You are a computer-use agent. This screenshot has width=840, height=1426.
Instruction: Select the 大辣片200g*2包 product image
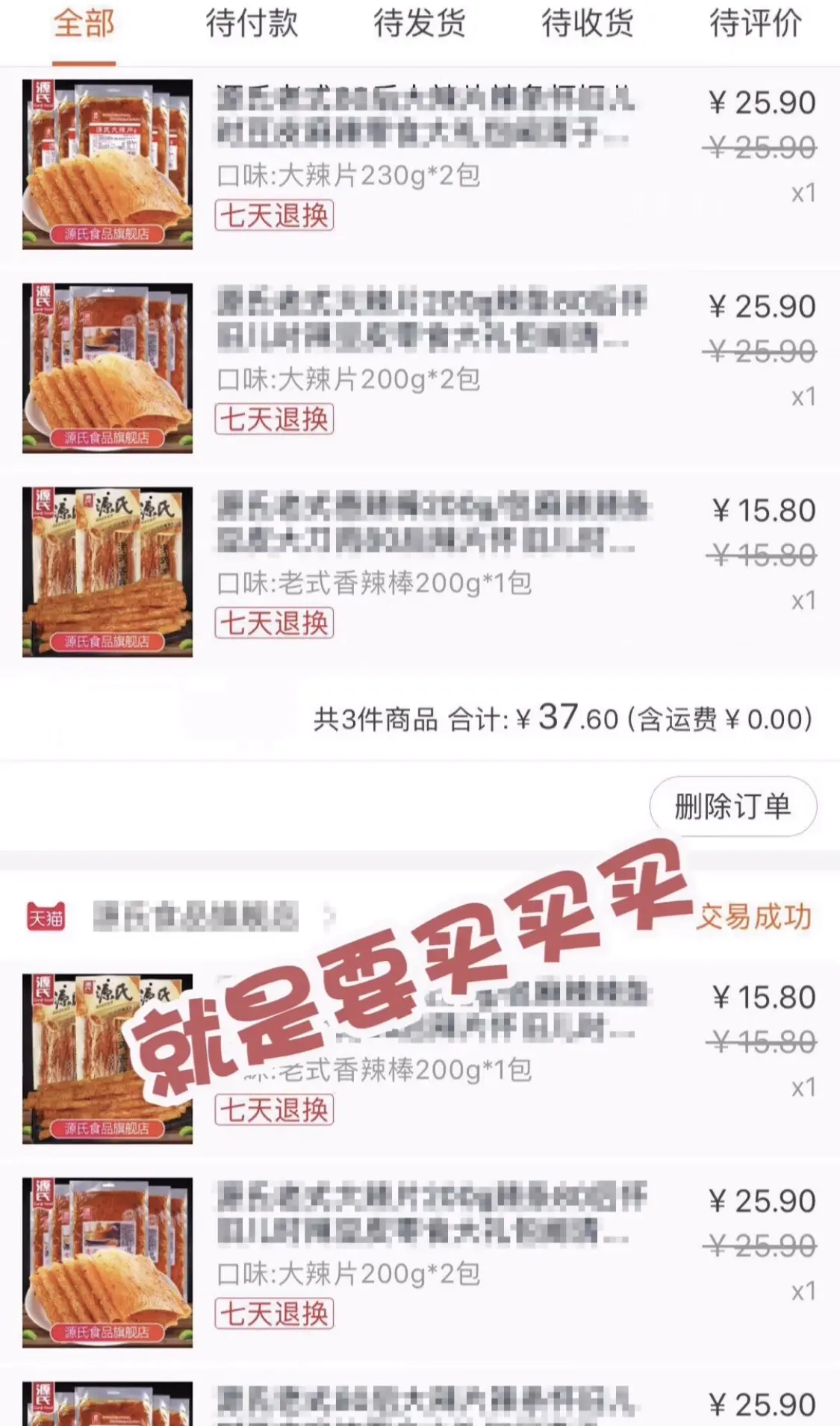pyautogui.click(x=107, y=366)
